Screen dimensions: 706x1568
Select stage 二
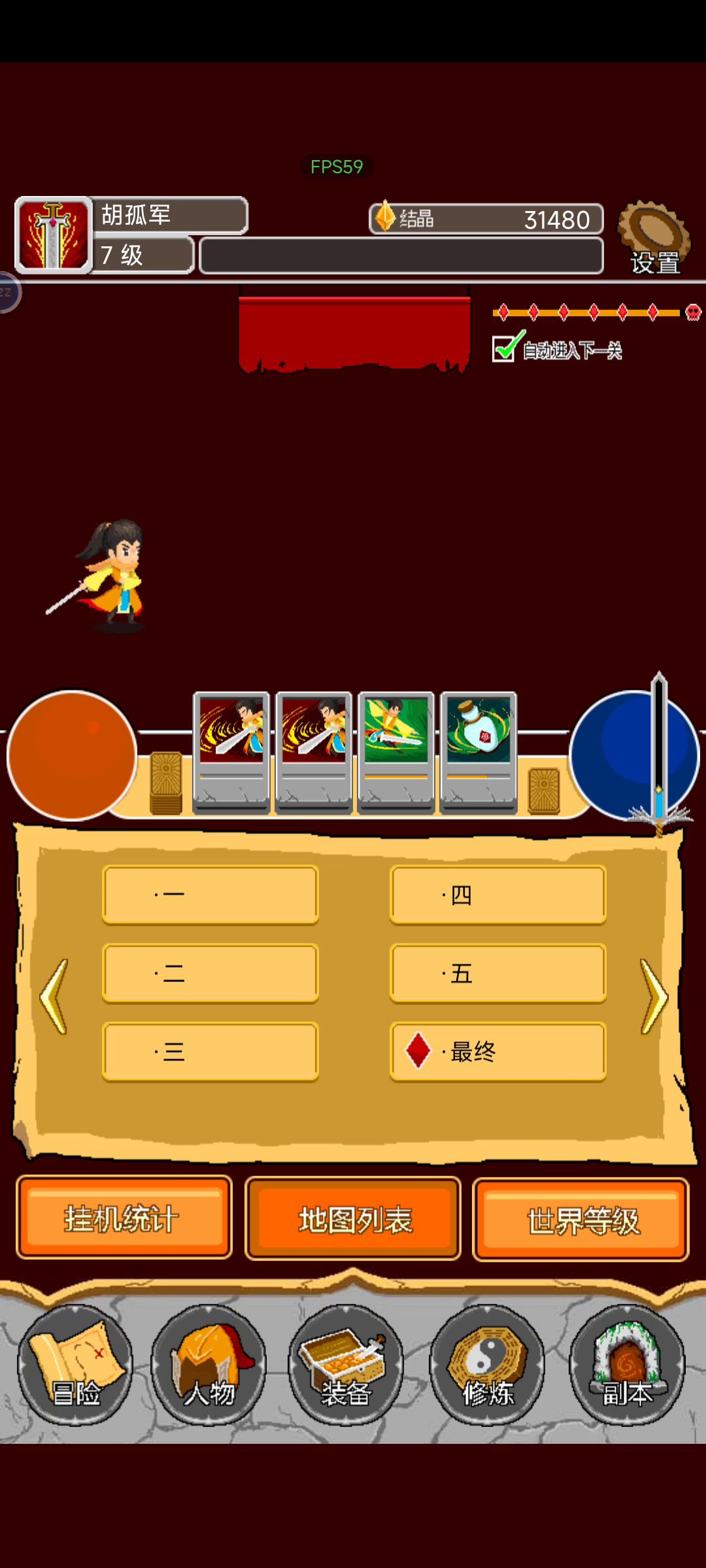coord(210,973)
